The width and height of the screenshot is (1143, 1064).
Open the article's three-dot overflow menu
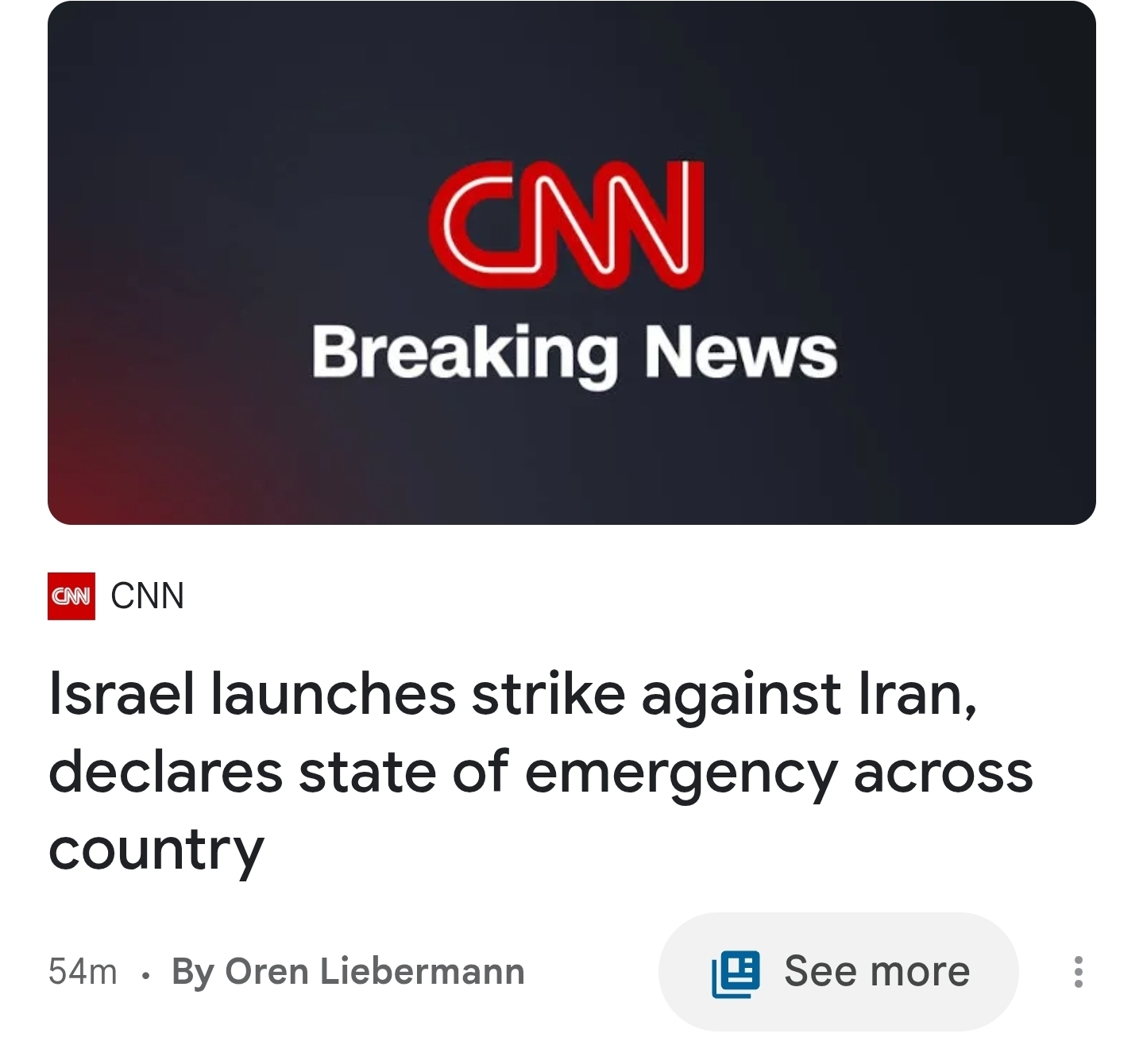click(x=1078, y=972)
